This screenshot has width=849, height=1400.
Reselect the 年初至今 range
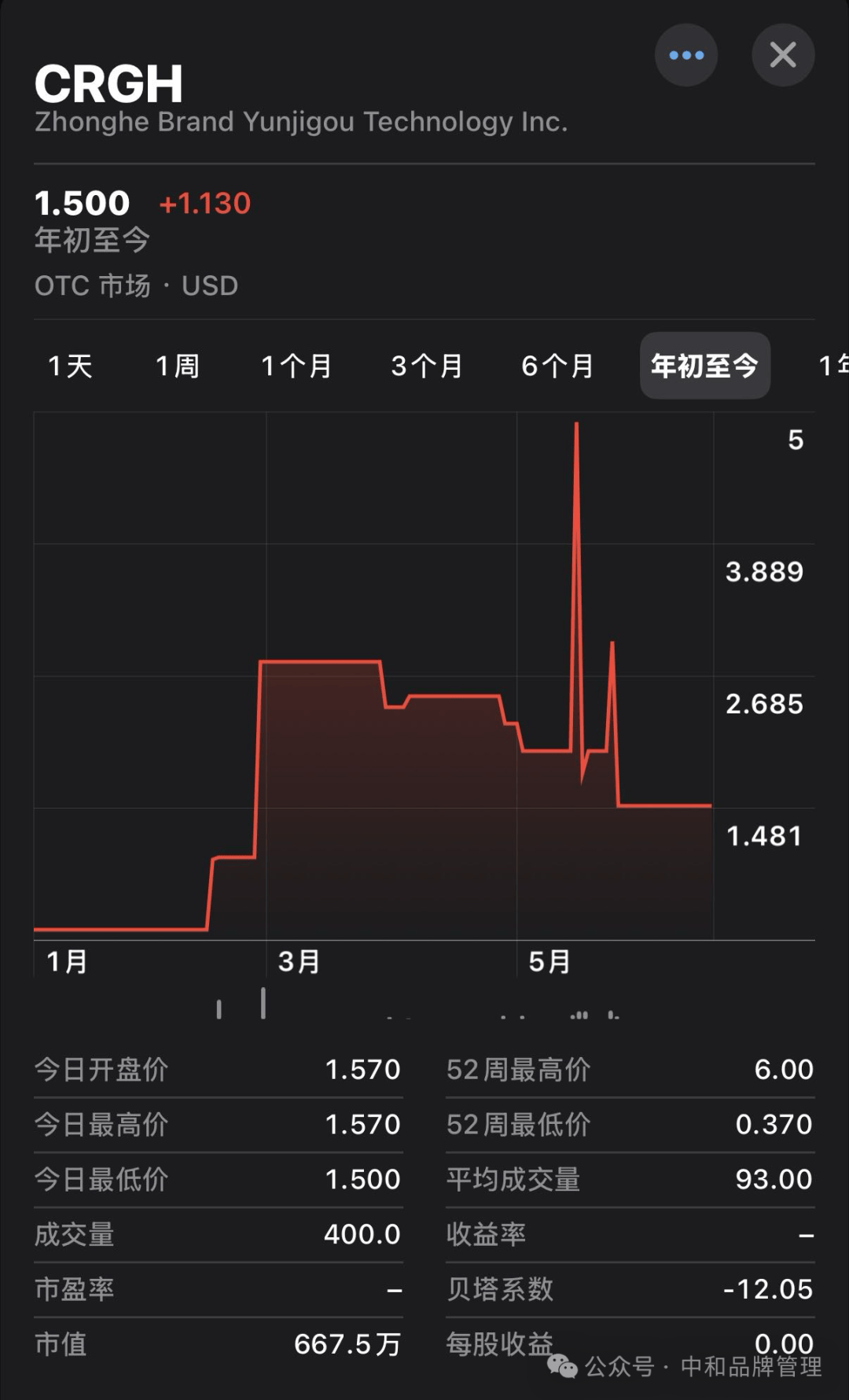point(704,366)
